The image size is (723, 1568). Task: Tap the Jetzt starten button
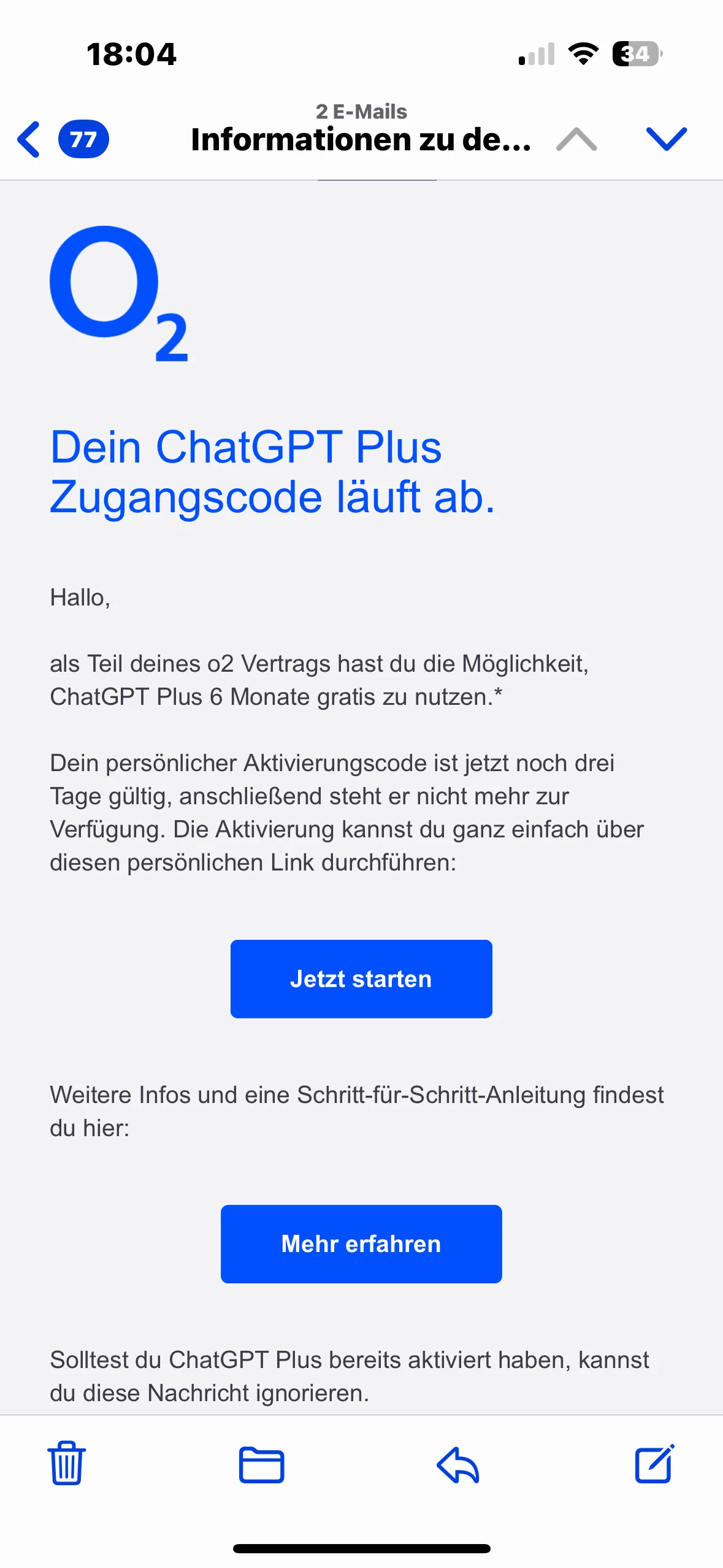[x=361, y=978]
